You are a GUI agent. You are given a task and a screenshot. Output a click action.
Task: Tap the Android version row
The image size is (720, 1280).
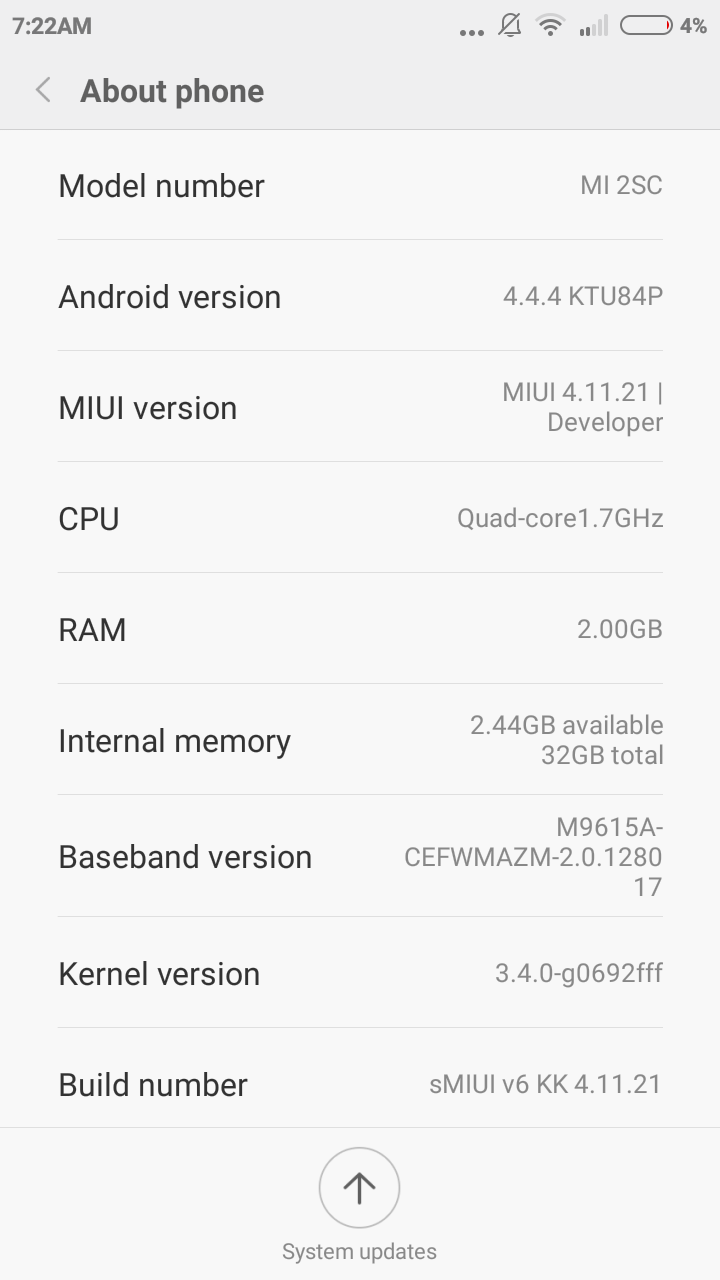[x=360, y=296]
